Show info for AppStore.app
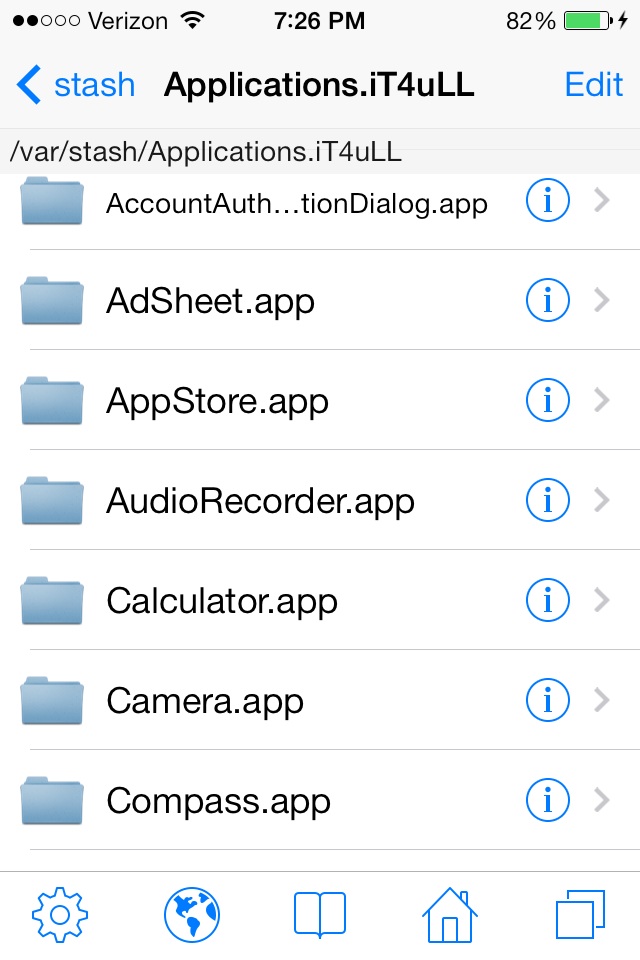Viewport: 640px width, 960px height. tap(547, 401)
